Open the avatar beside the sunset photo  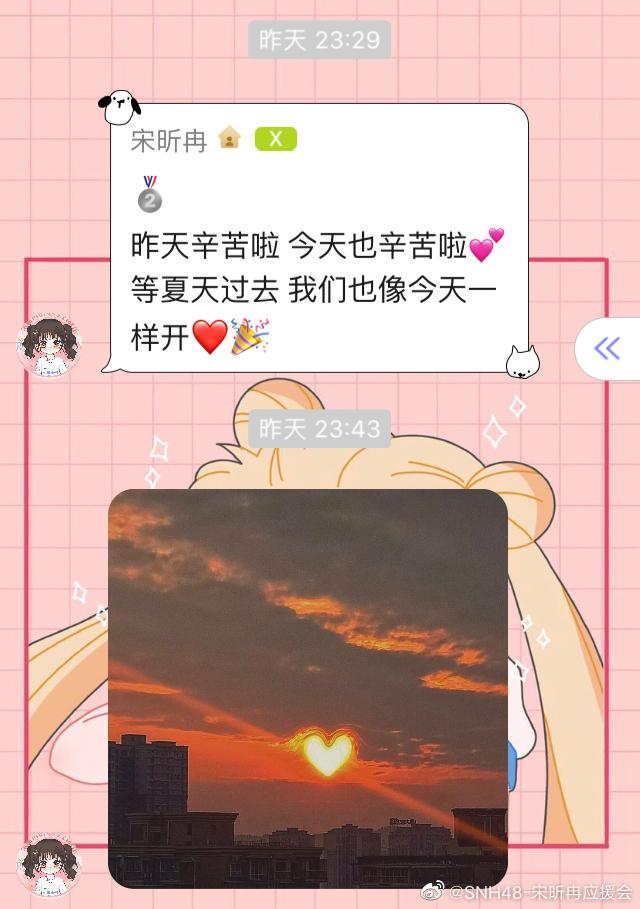(49, 864)
